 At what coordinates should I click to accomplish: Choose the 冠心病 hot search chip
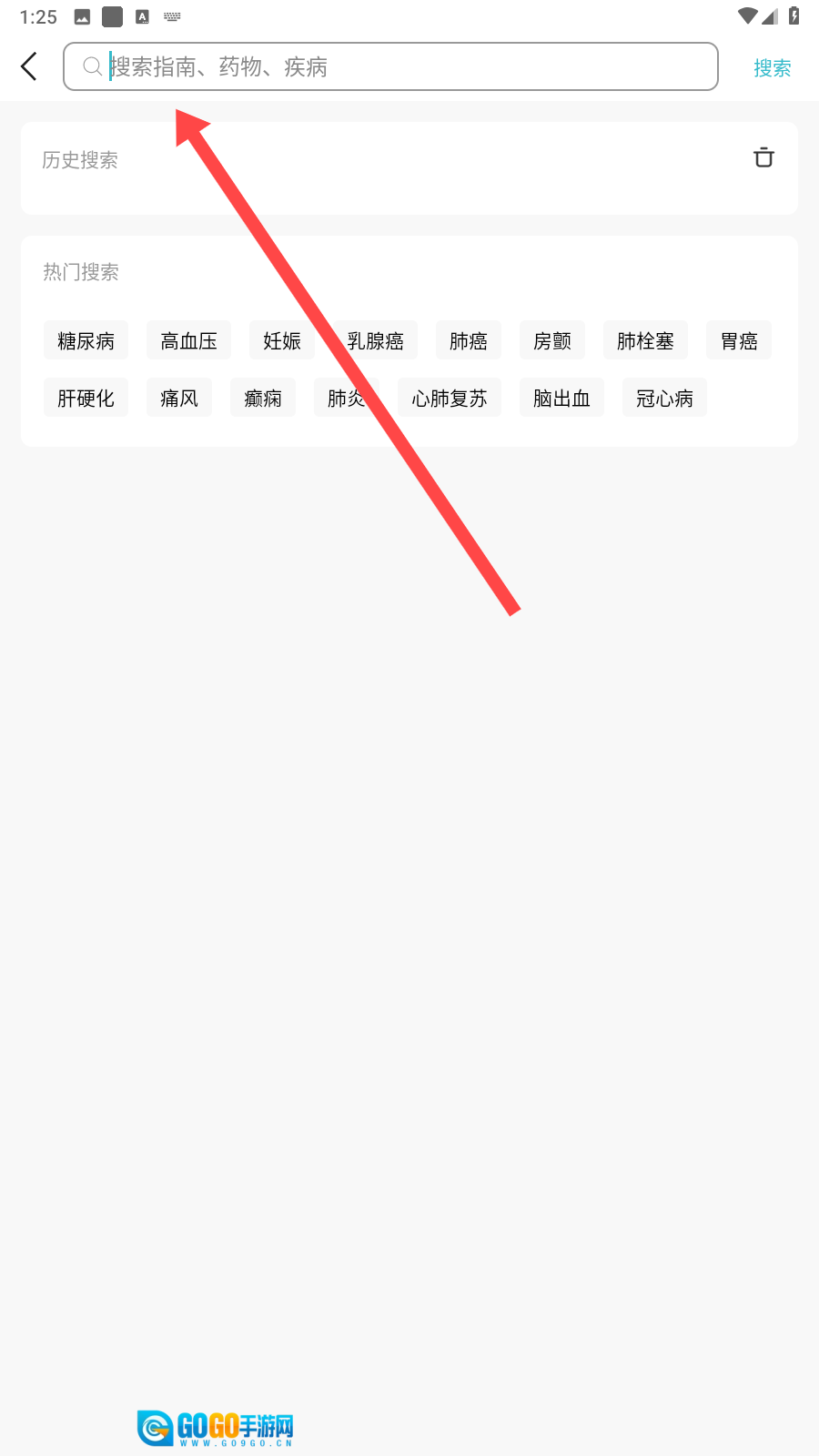click(664, 399)
